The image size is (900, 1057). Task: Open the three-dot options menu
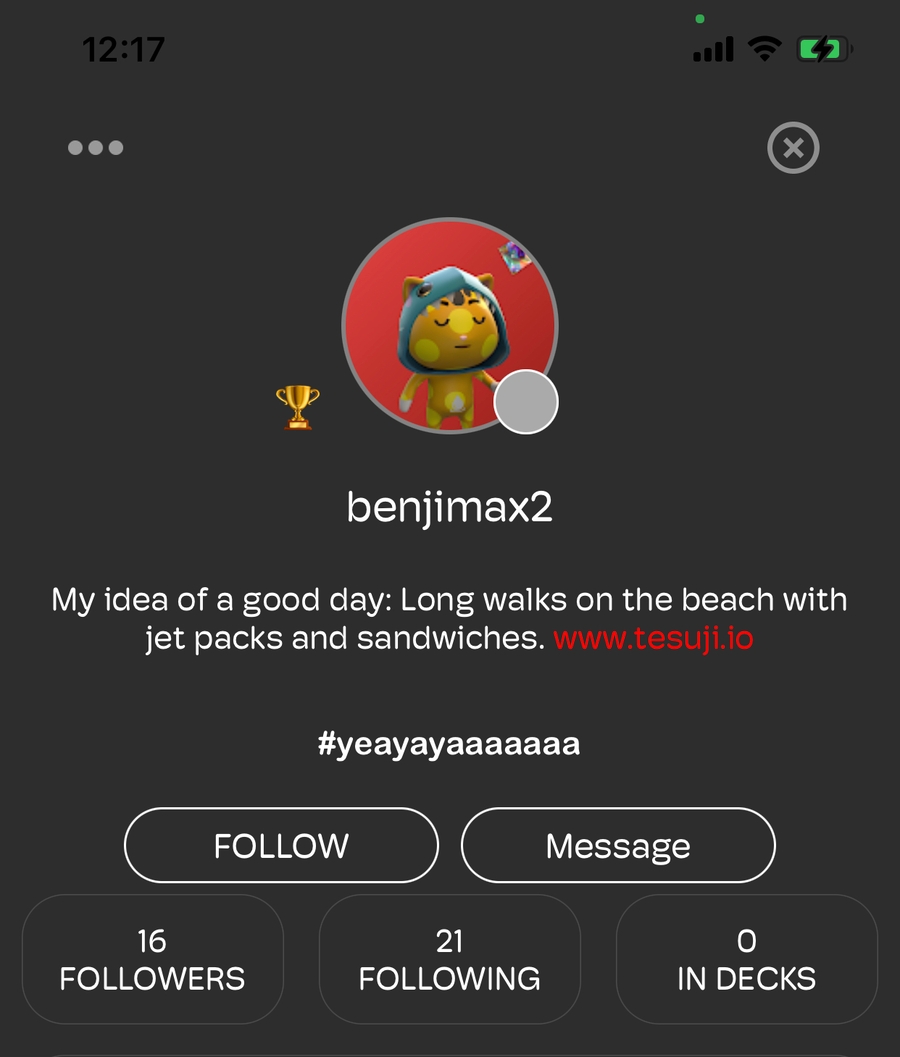[x=96, y=148]
